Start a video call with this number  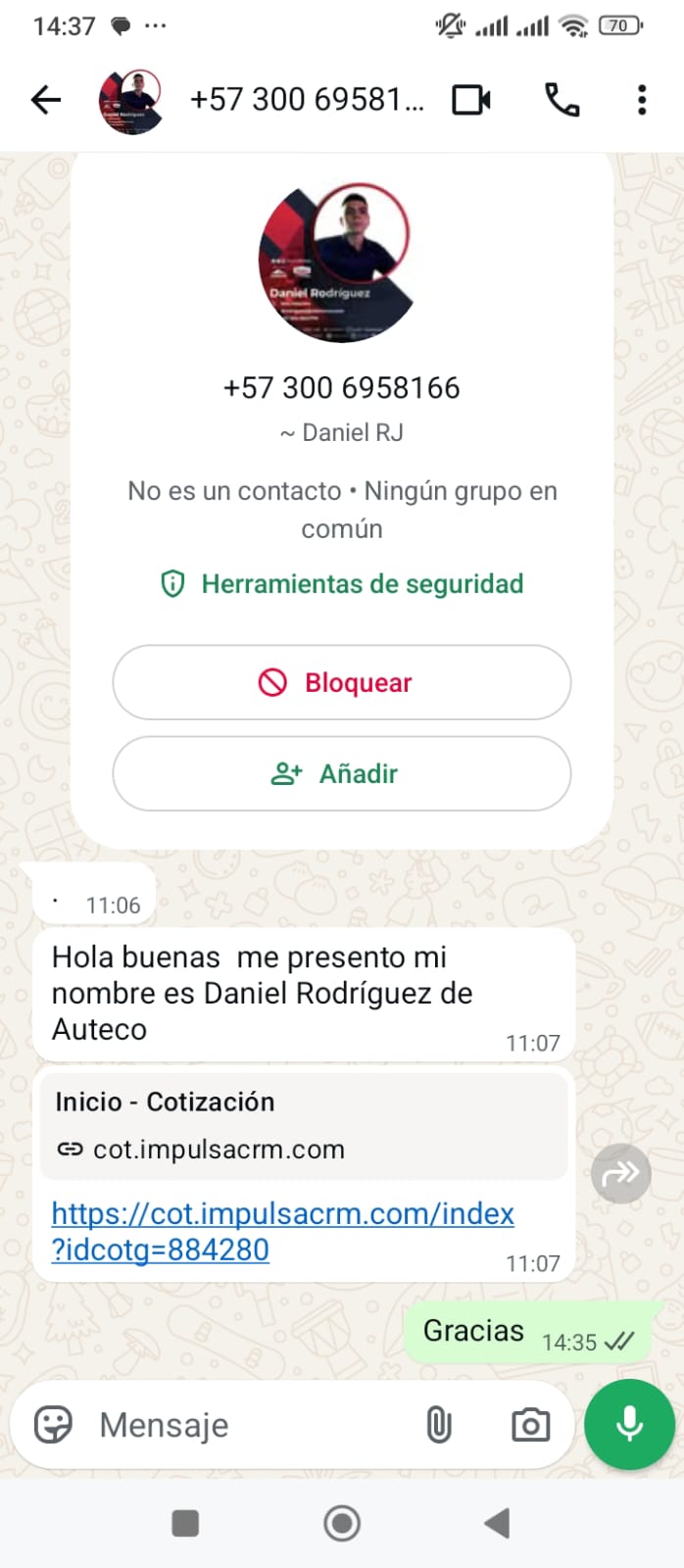[x=471, y=100]
